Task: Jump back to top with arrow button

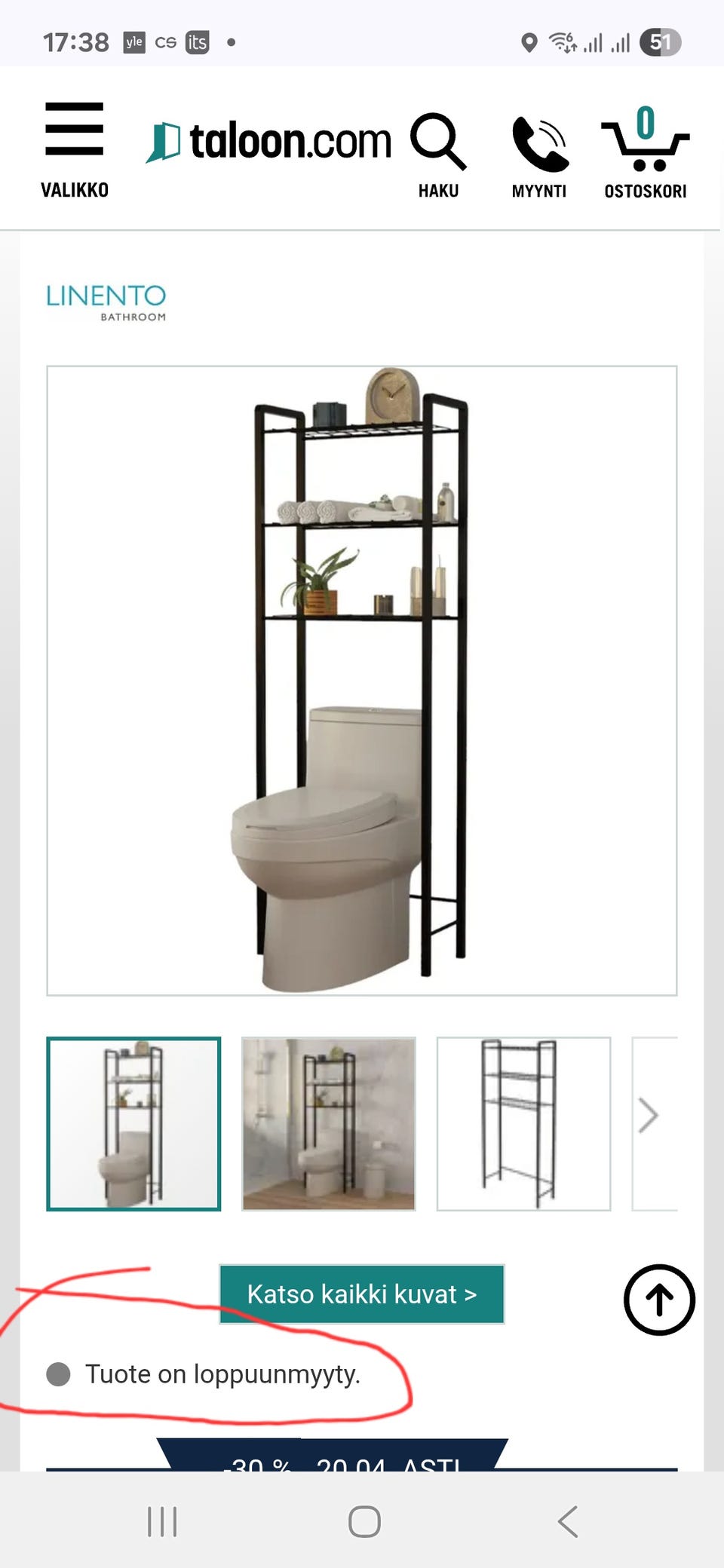Action: pos(659,1299)
